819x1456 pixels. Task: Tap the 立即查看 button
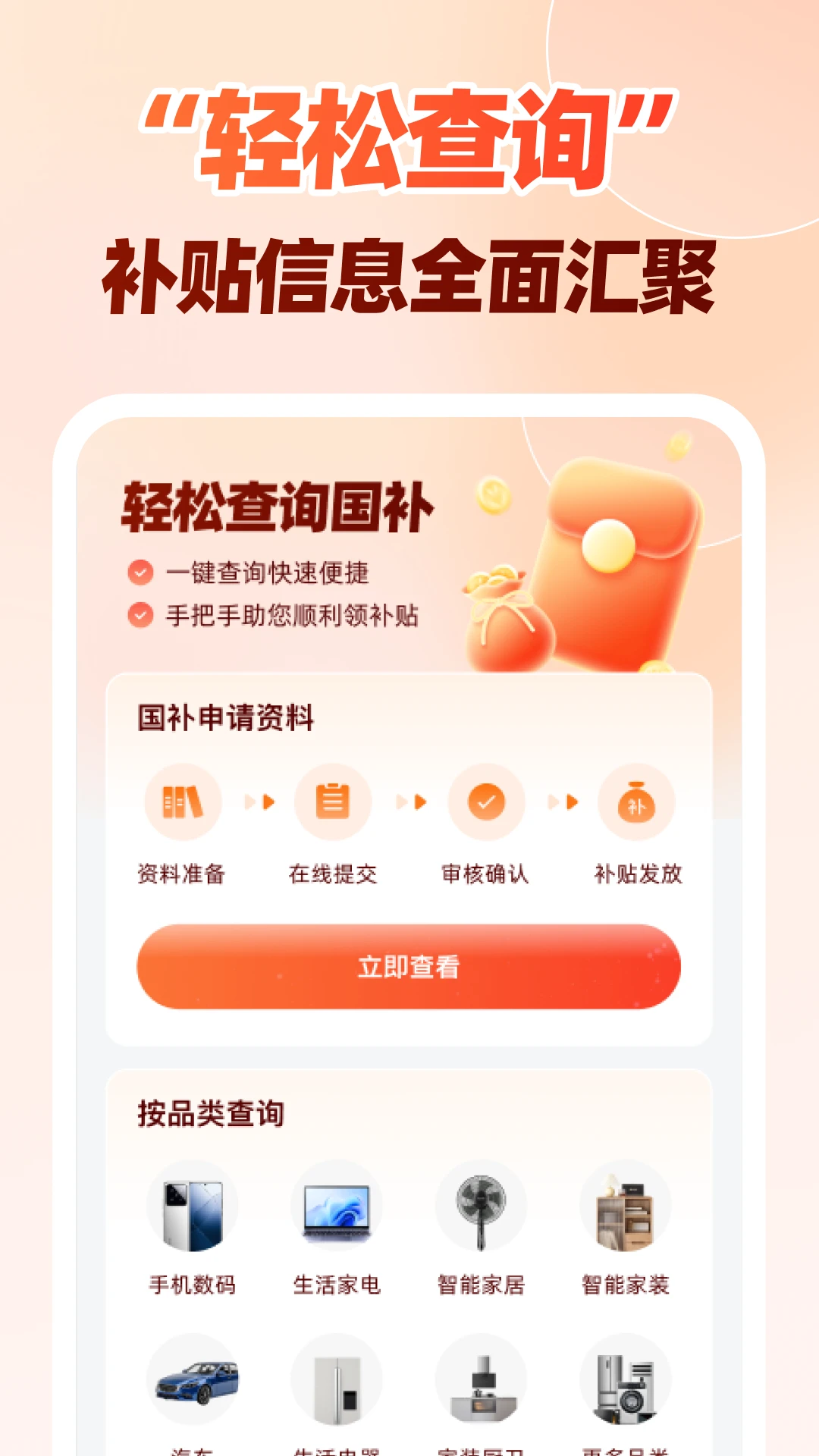(409, 968)
